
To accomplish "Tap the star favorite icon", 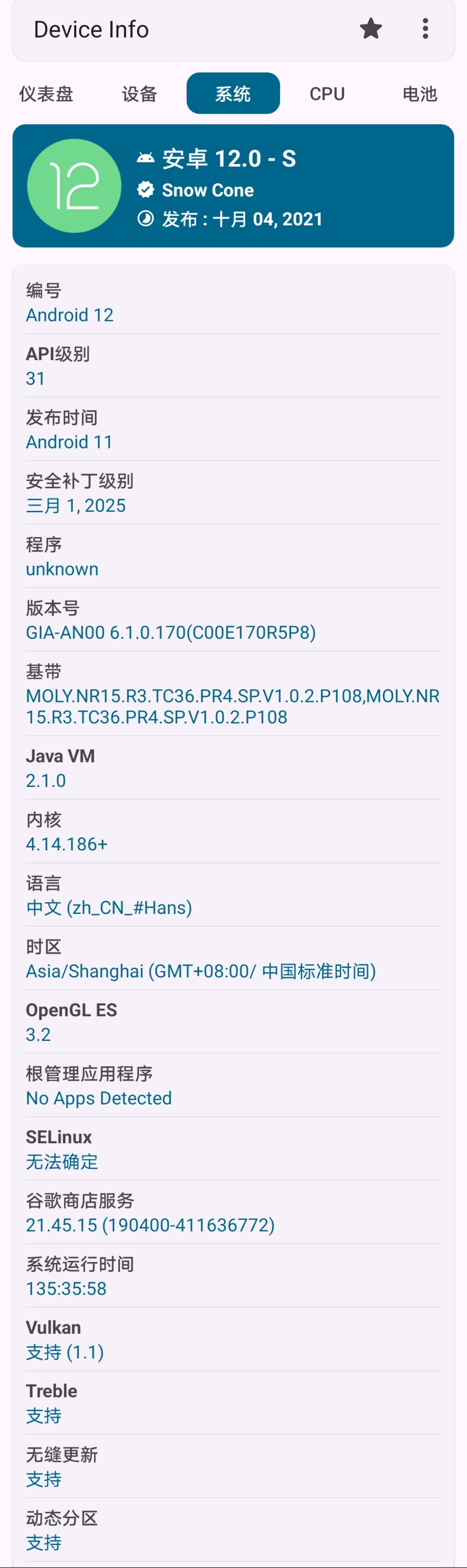I will click(x=370, y=29).
